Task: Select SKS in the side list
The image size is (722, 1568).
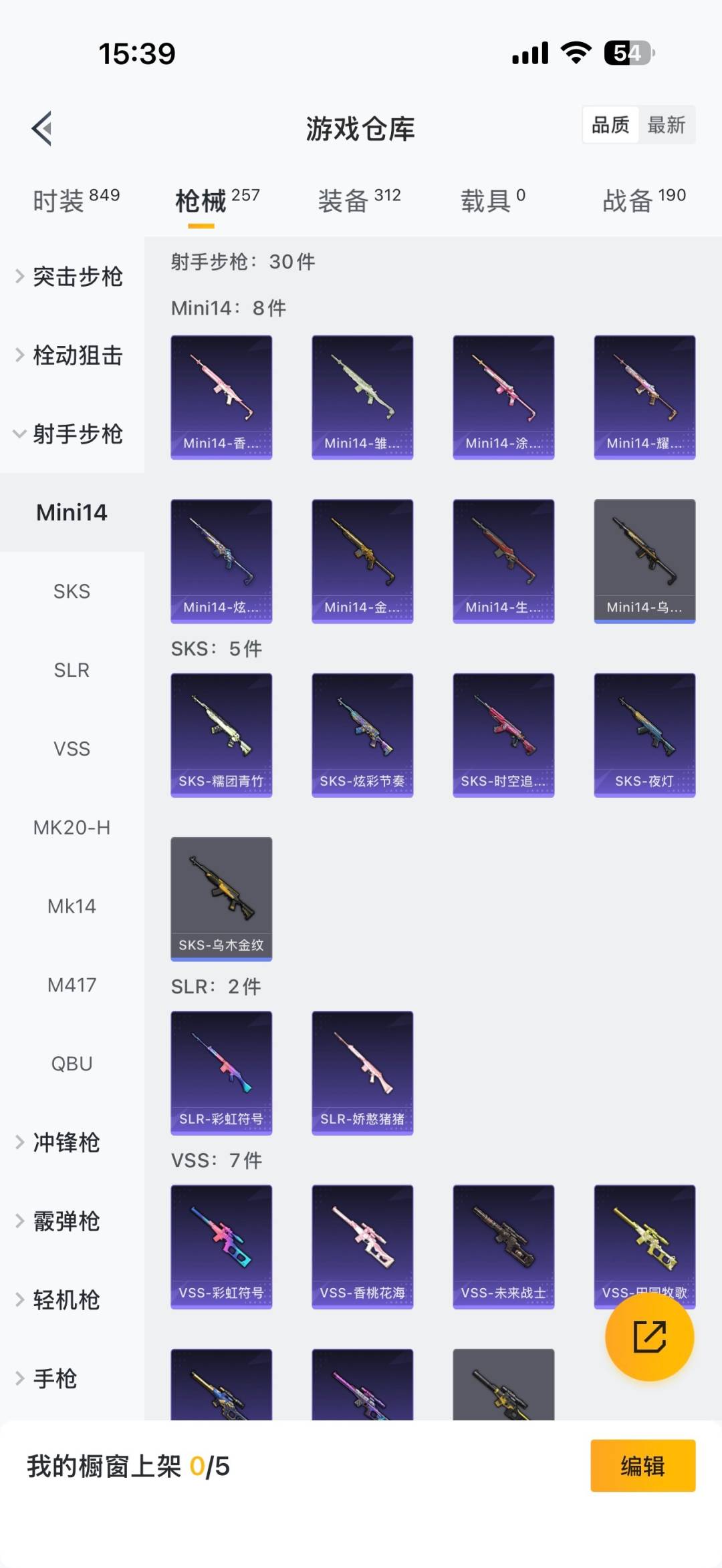Action: coord(72,591)
